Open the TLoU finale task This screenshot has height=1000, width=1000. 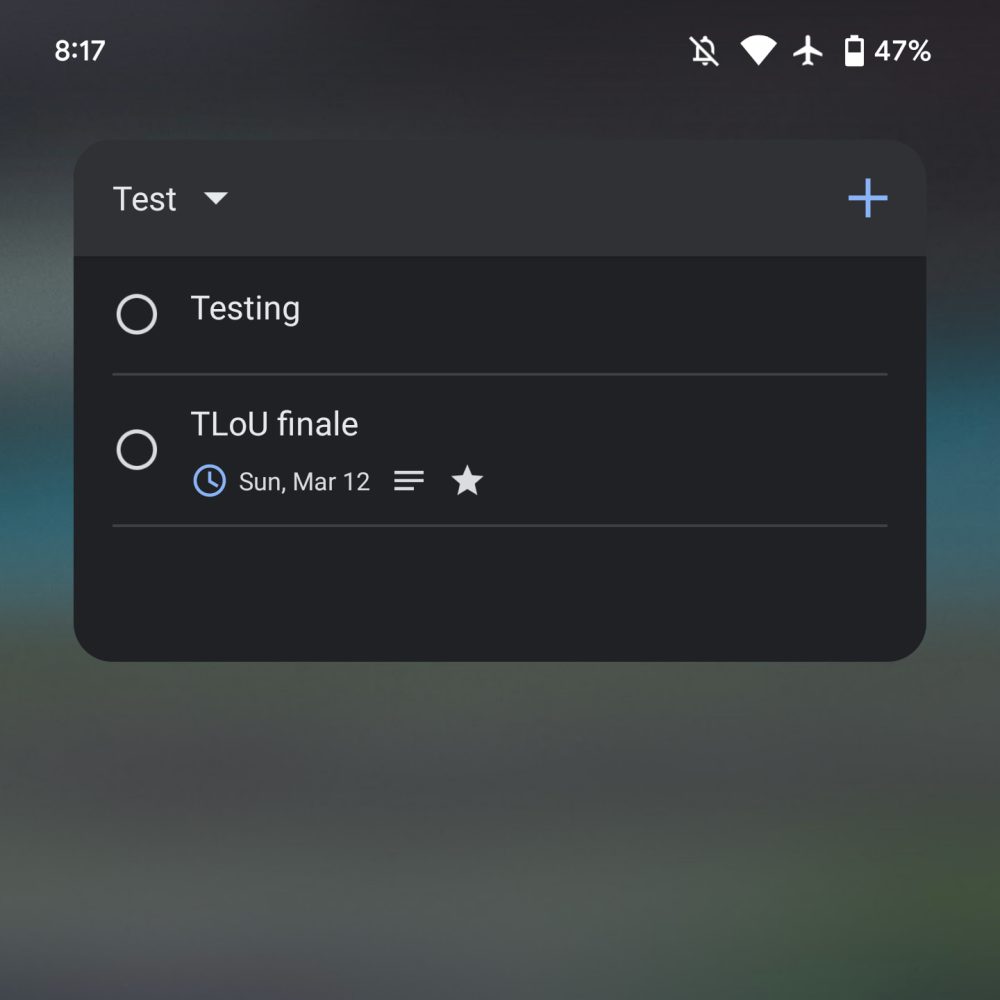(x=275, y=425)
